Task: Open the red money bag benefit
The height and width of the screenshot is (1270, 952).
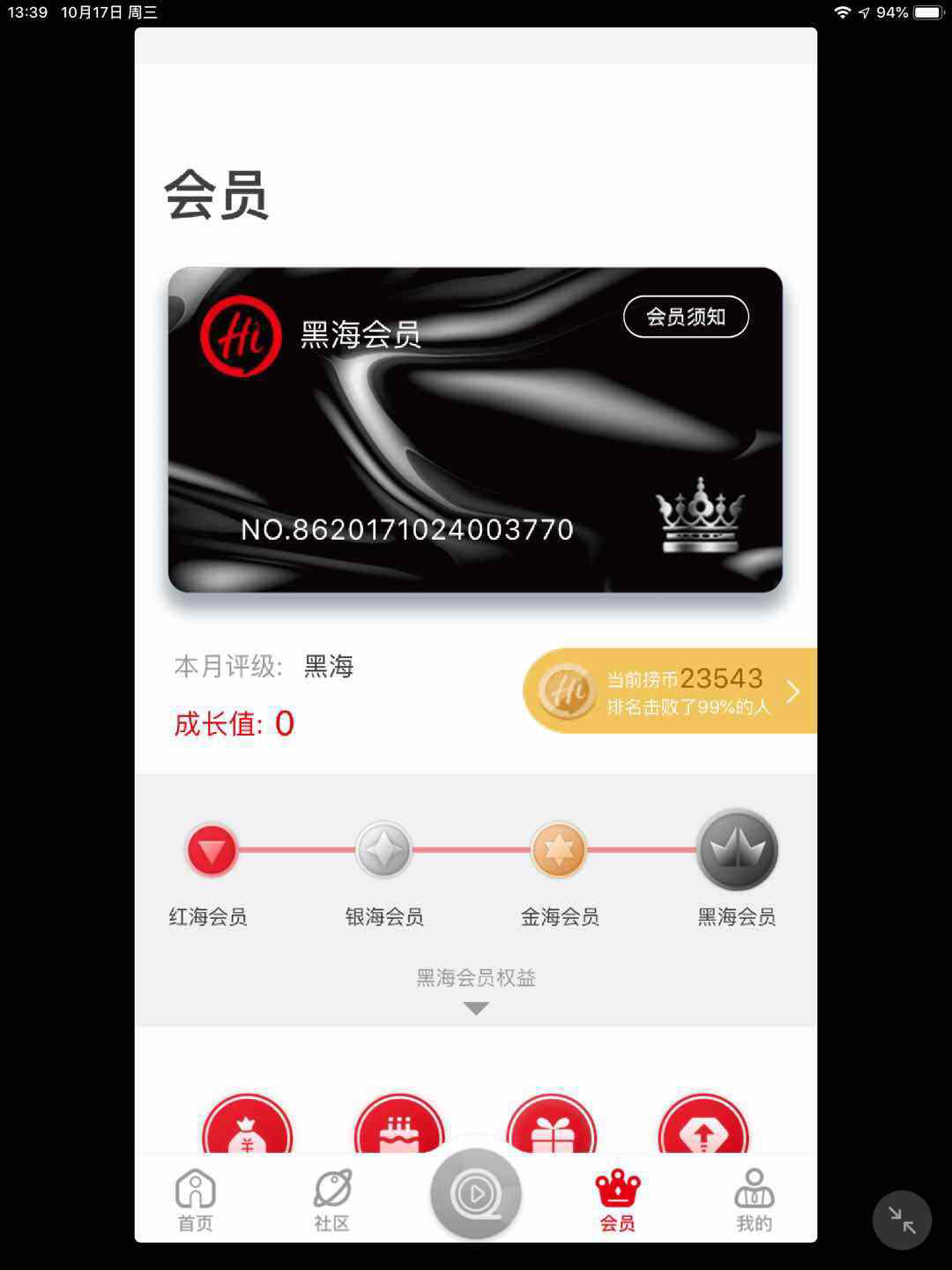Action: point(247,1129)
